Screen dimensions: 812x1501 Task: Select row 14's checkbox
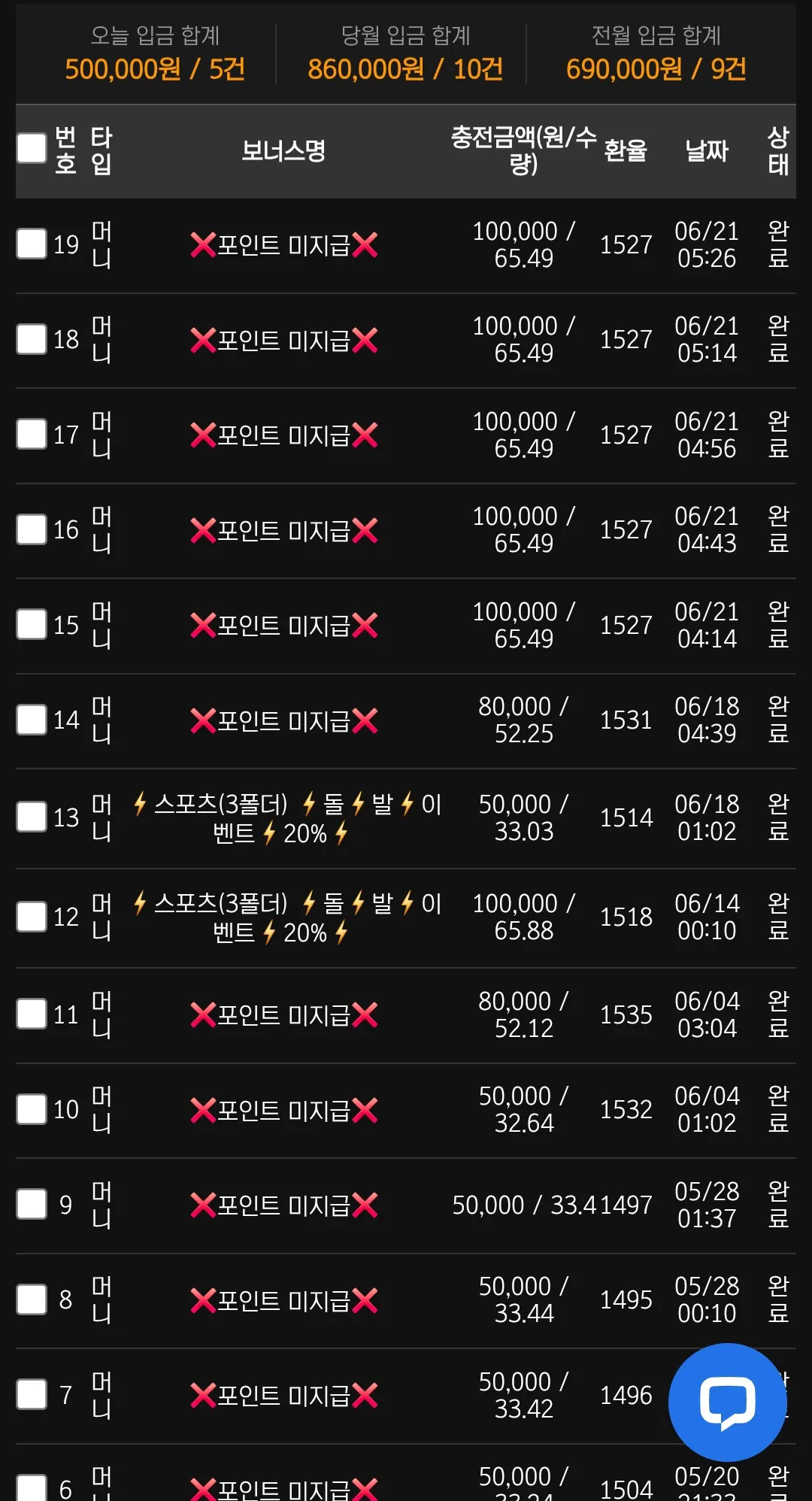pyautogui.click(x=32, y=720)
